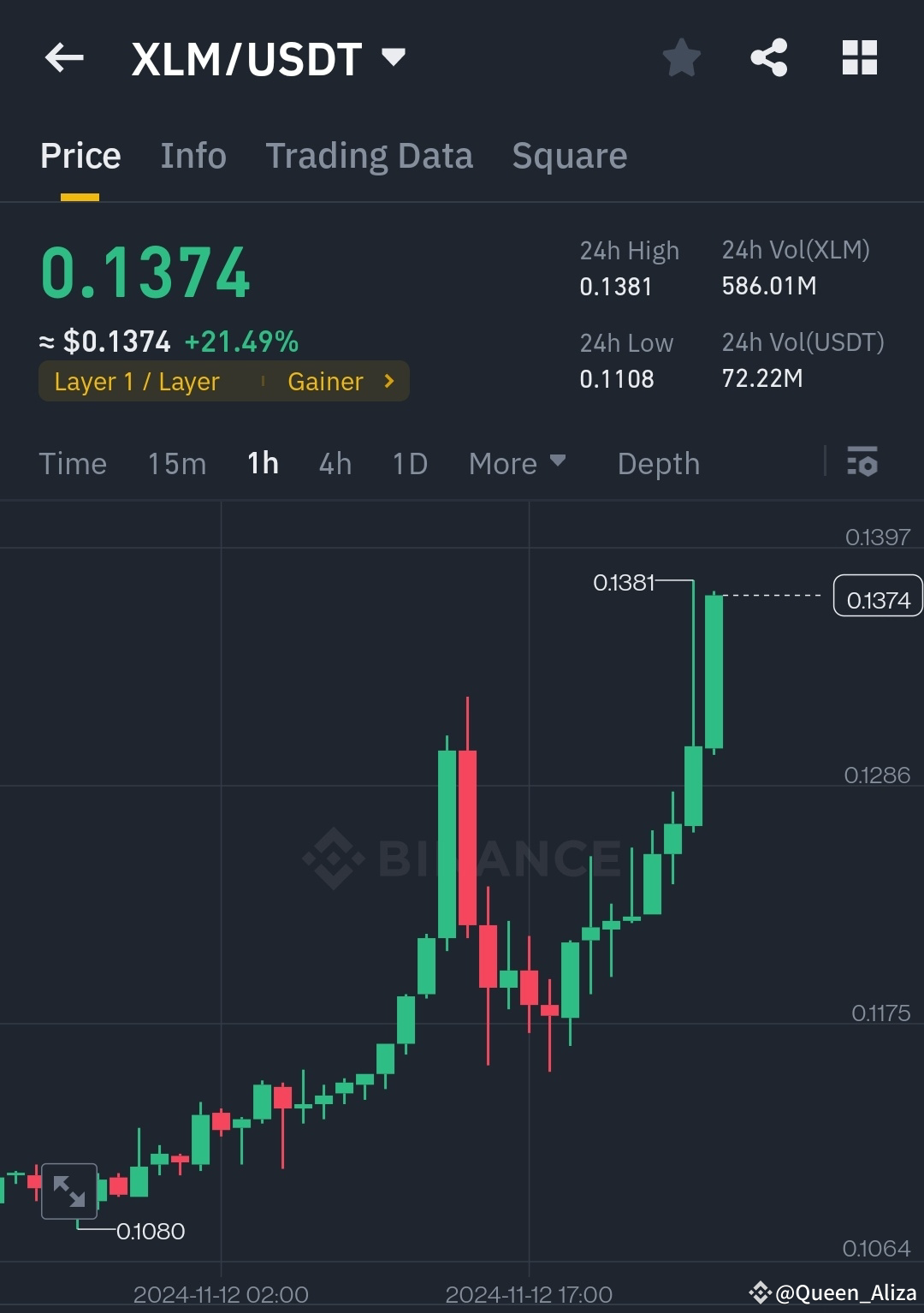Image resolution: width=924 pixels, height=1313 pixels.
Task: Expand the chart with the fullscreen arrows icon
Action: pos(69,1190)
